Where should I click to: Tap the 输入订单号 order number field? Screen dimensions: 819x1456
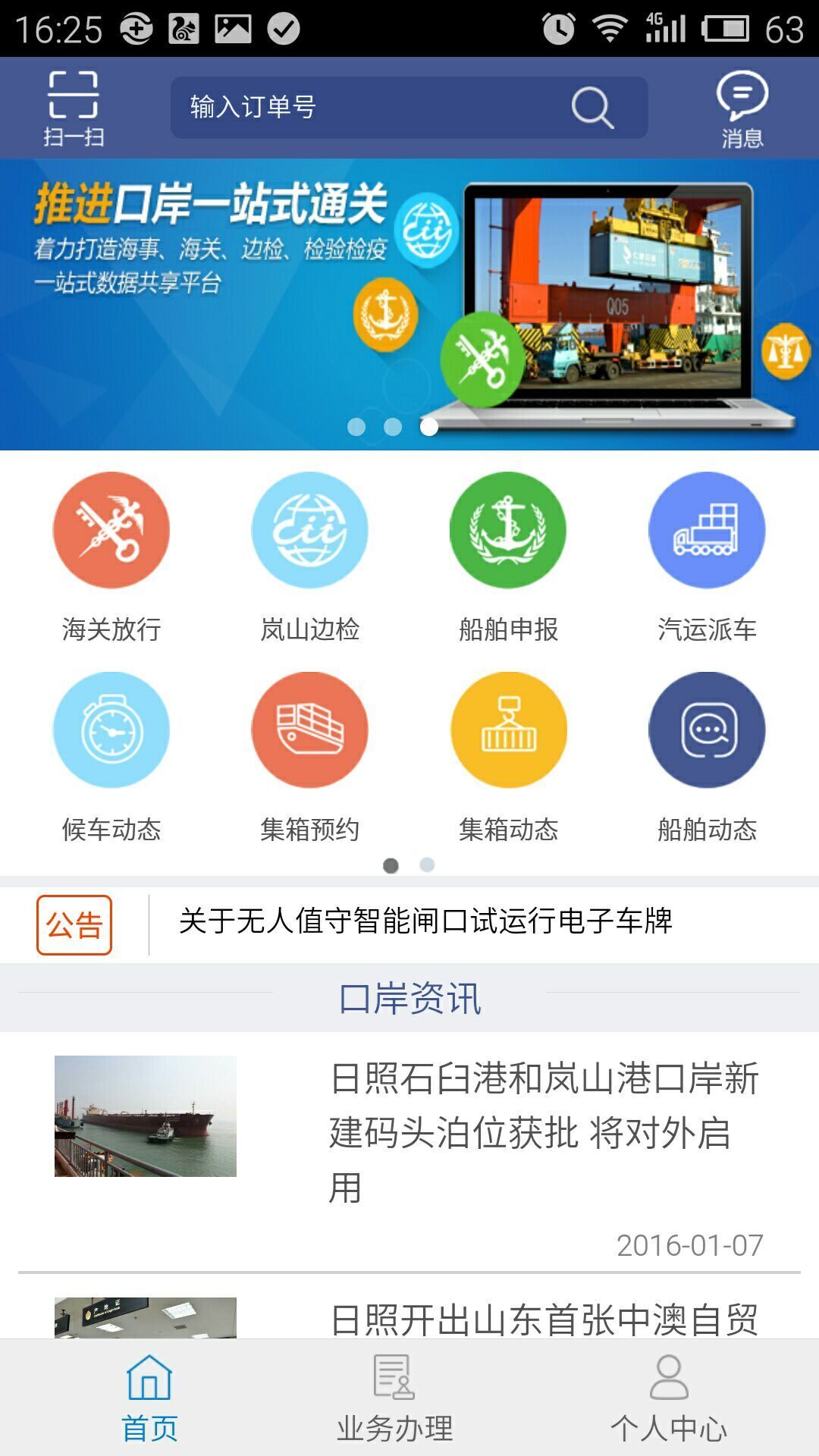click(x=364, y=107)
